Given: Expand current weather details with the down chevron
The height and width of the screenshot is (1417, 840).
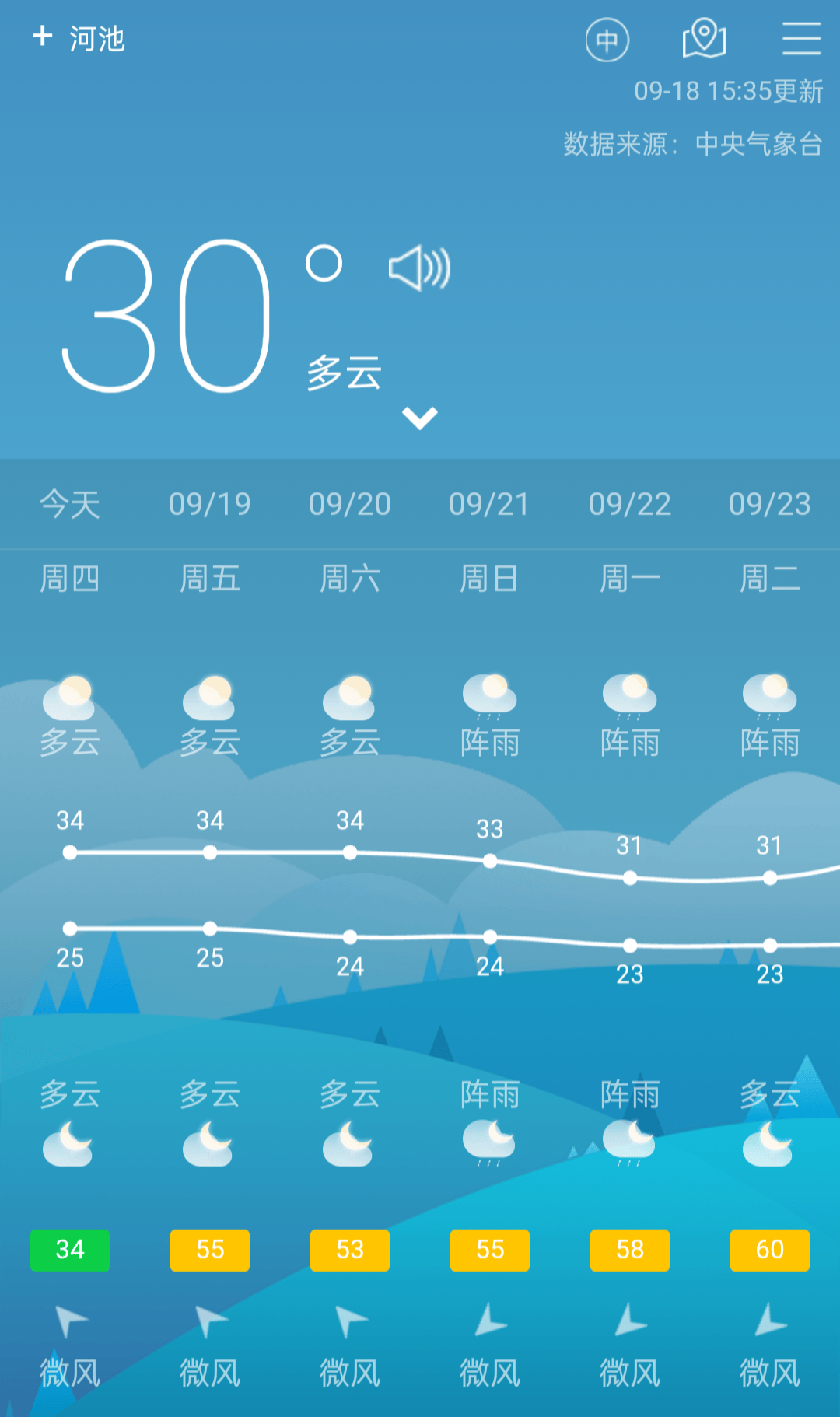Looking at the screenshot, I should click(x=420, y=416).
